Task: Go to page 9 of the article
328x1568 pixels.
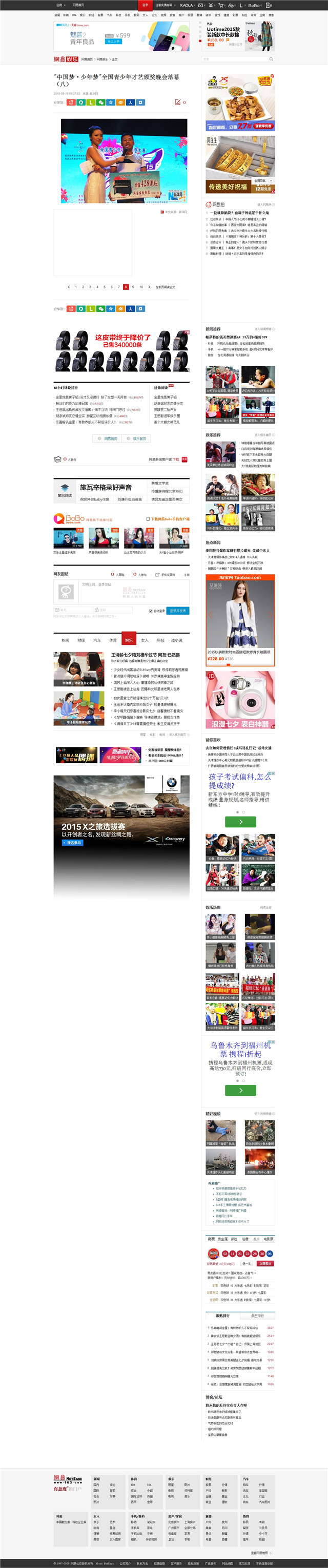Action: [x=133, y=287]
